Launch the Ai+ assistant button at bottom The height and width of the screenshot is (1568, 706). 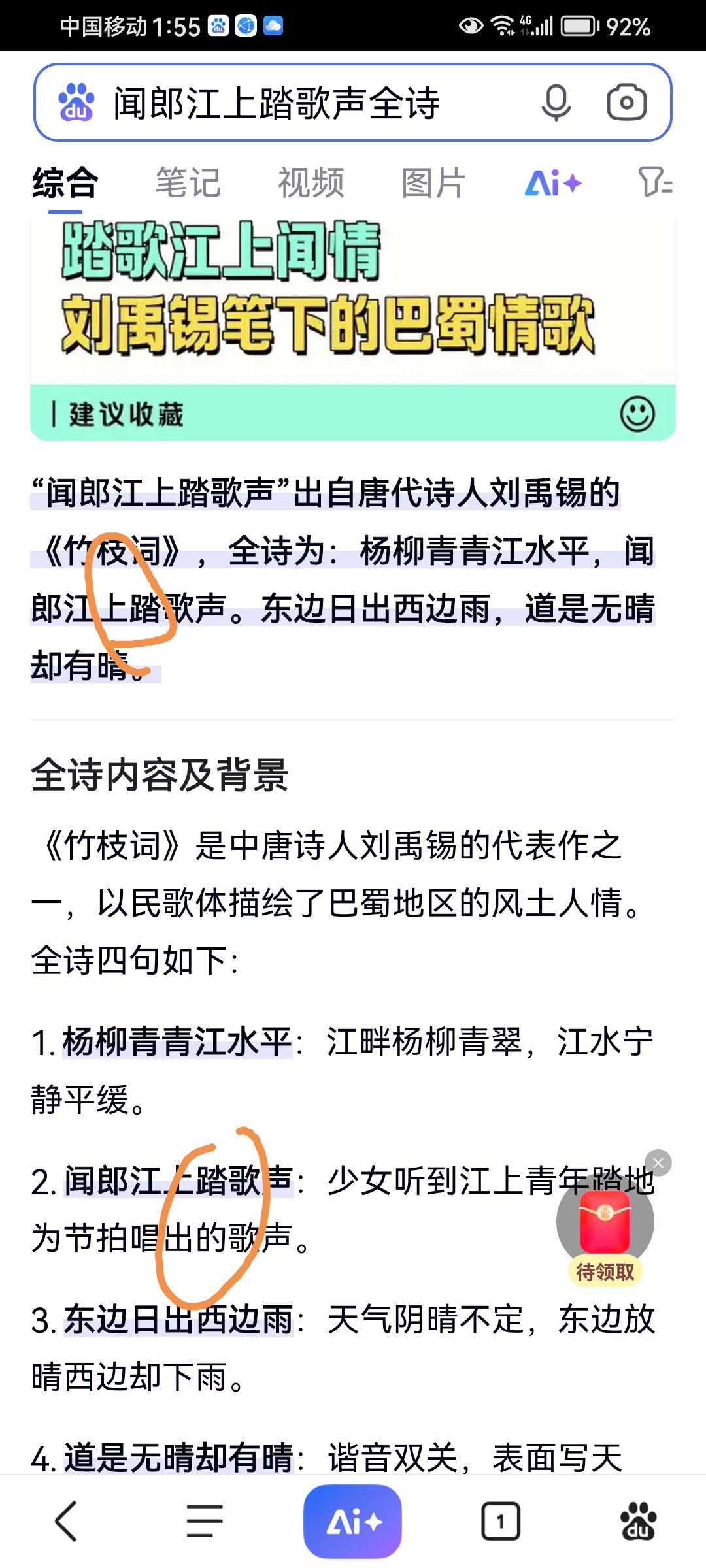tap(353, 1522)
